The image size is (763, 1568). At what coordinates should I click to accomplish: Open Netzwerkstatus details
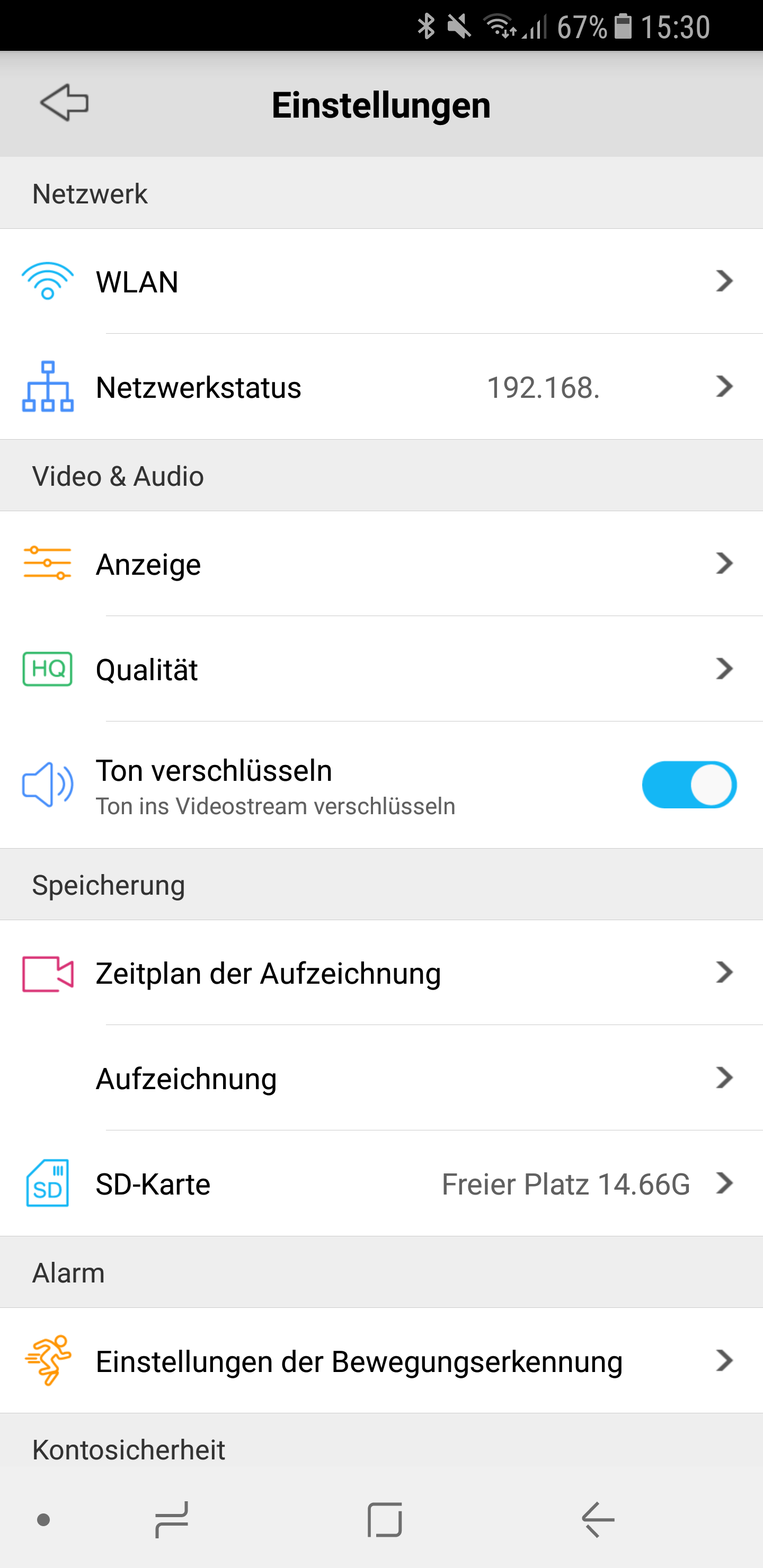(381, 387)
